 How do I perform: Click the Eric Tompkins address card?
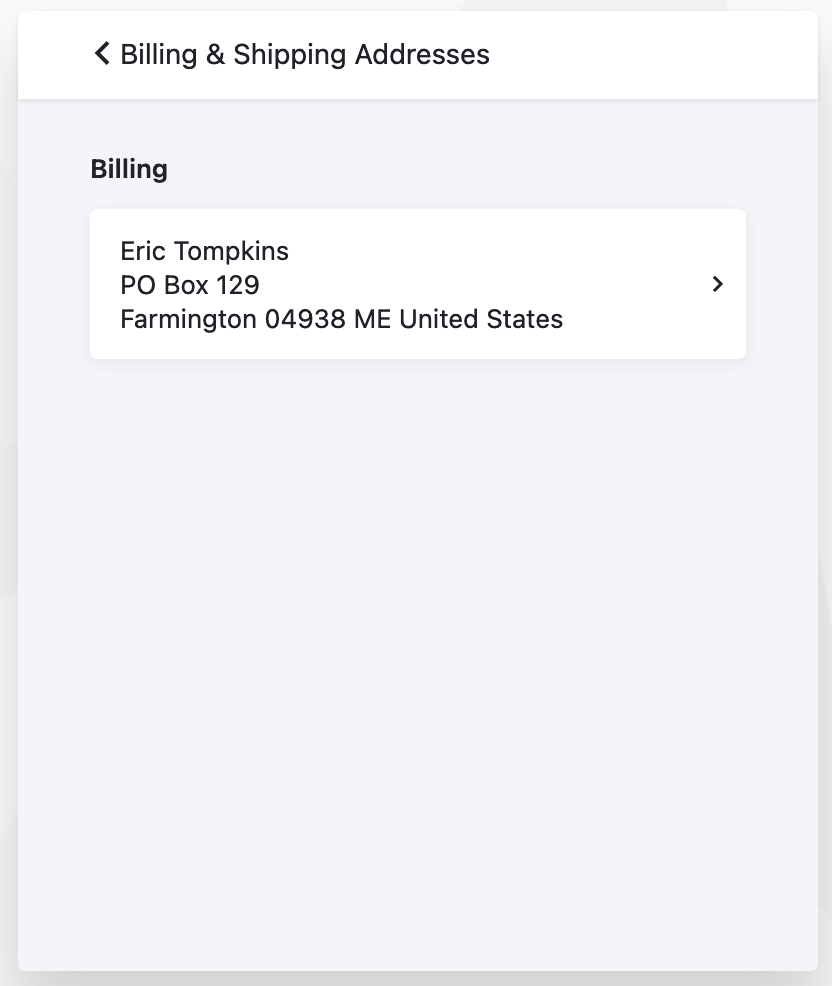coord(418,284)
